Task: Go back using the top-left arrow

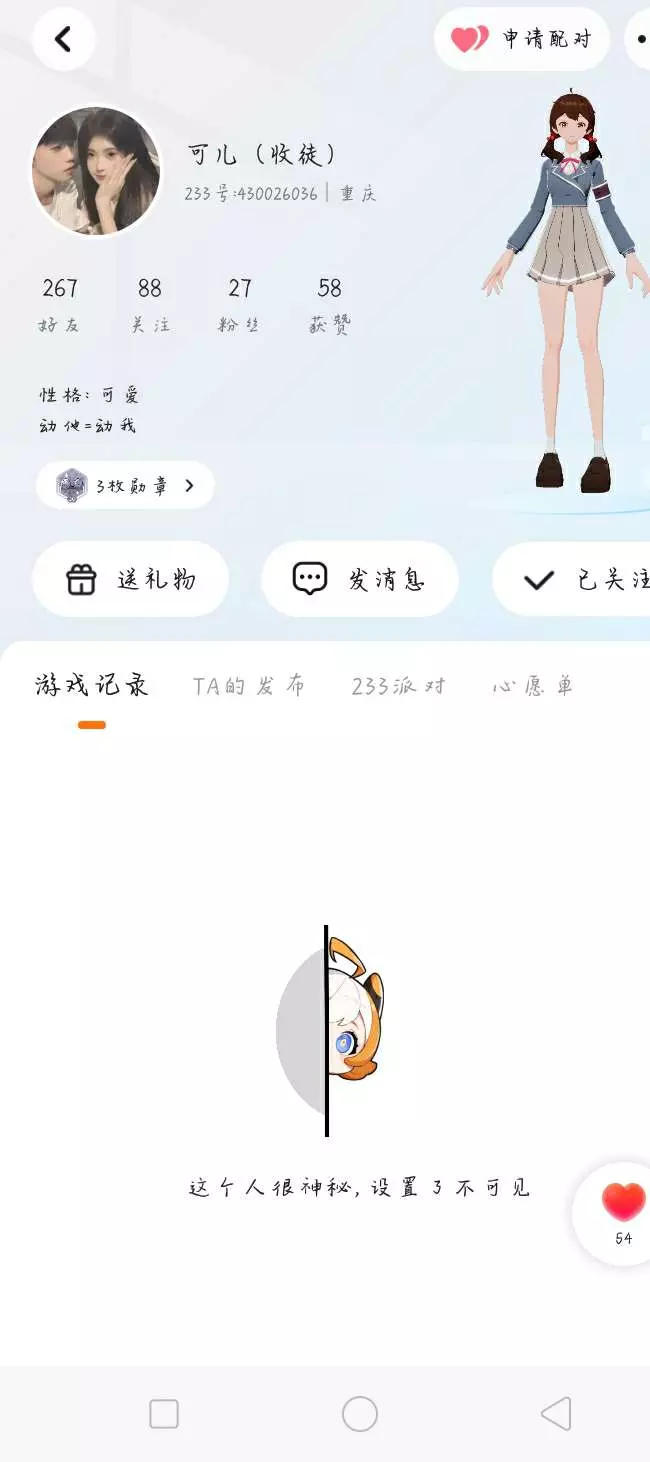Action: (x=63, y=39)
